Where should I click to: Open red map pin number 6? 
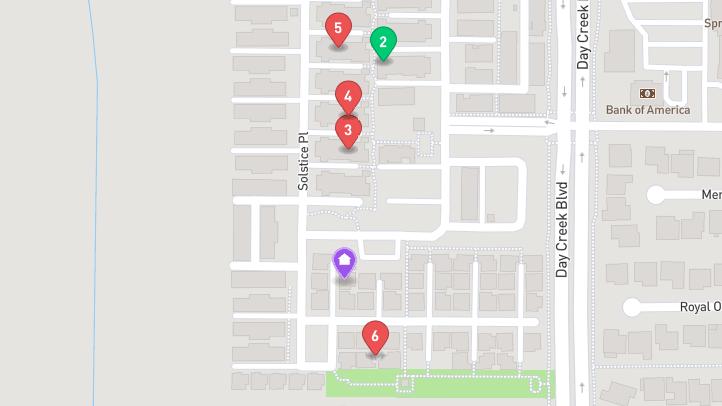(x=375, y=336)
